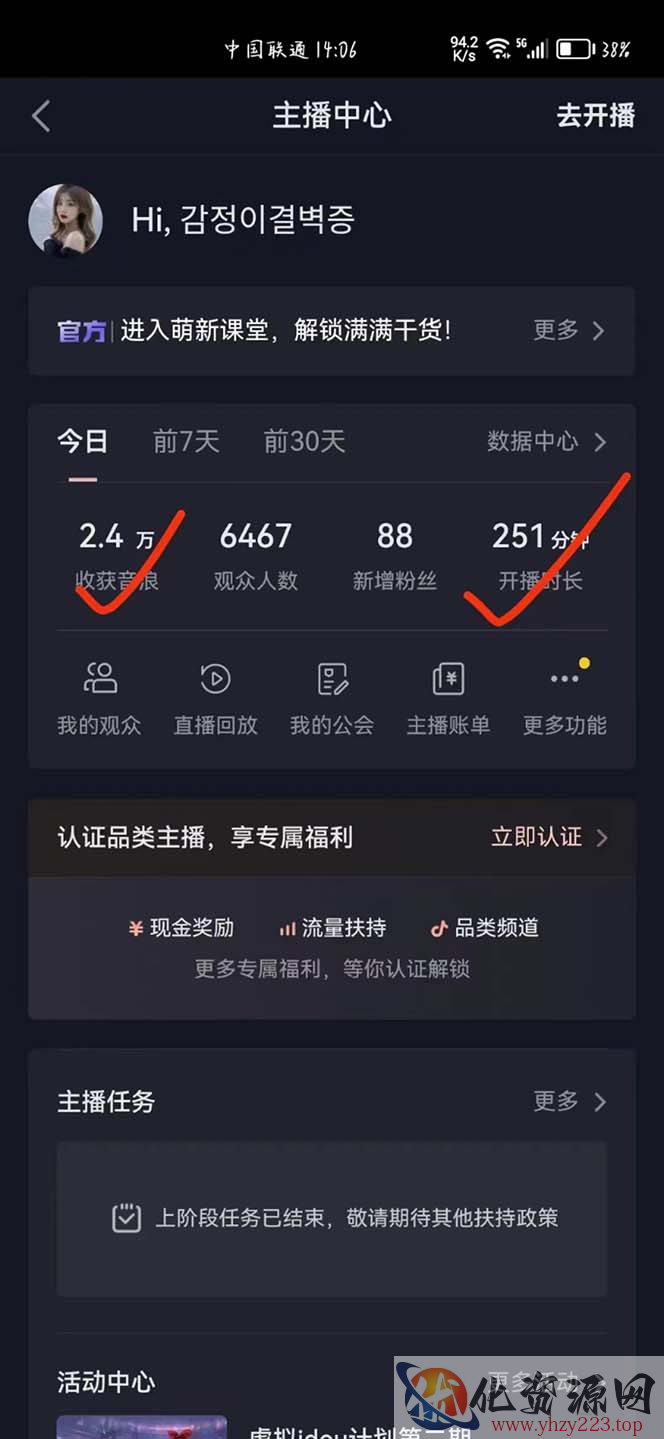Go back using the arrow icon
The height and width of the screenshot is (1439, 664).
coord(41,116)
